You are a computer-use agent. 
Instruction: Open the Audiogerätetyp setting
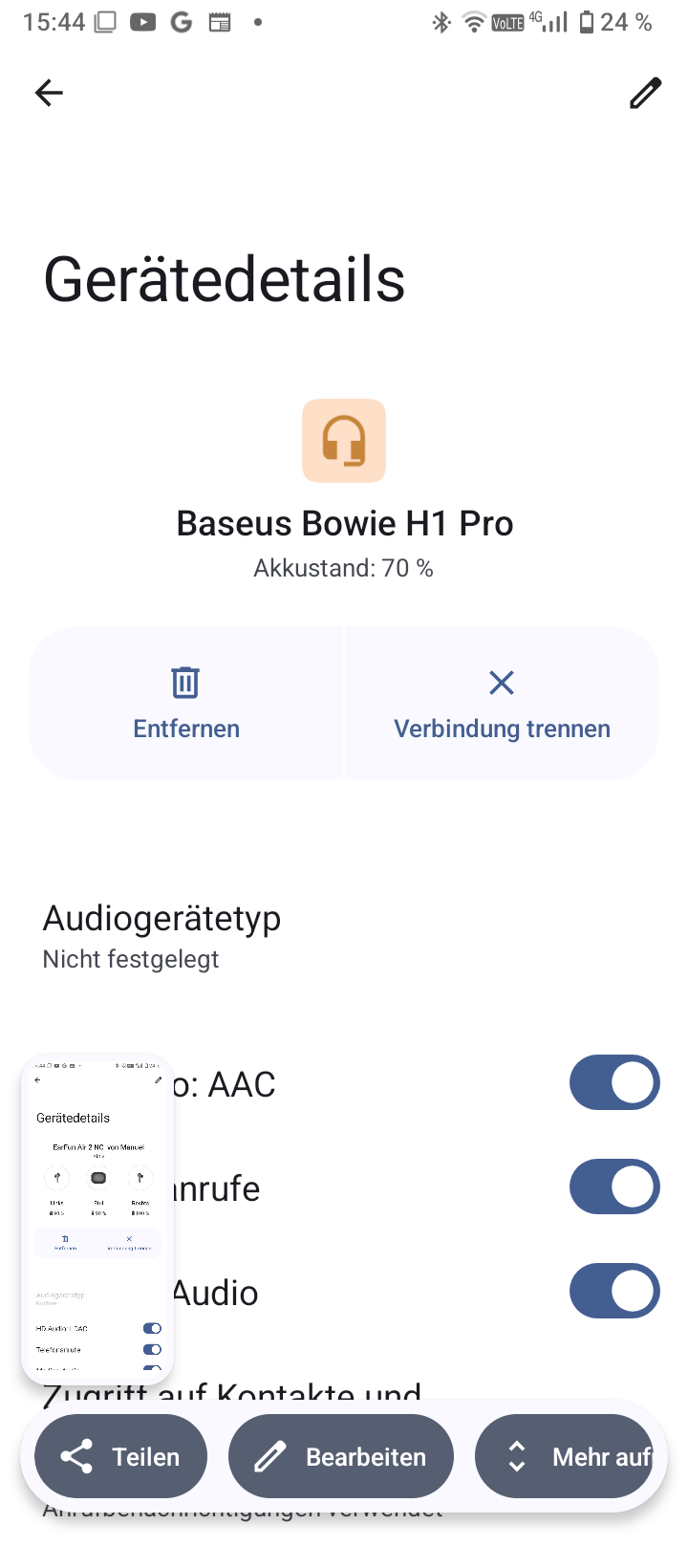coord(162,935)
